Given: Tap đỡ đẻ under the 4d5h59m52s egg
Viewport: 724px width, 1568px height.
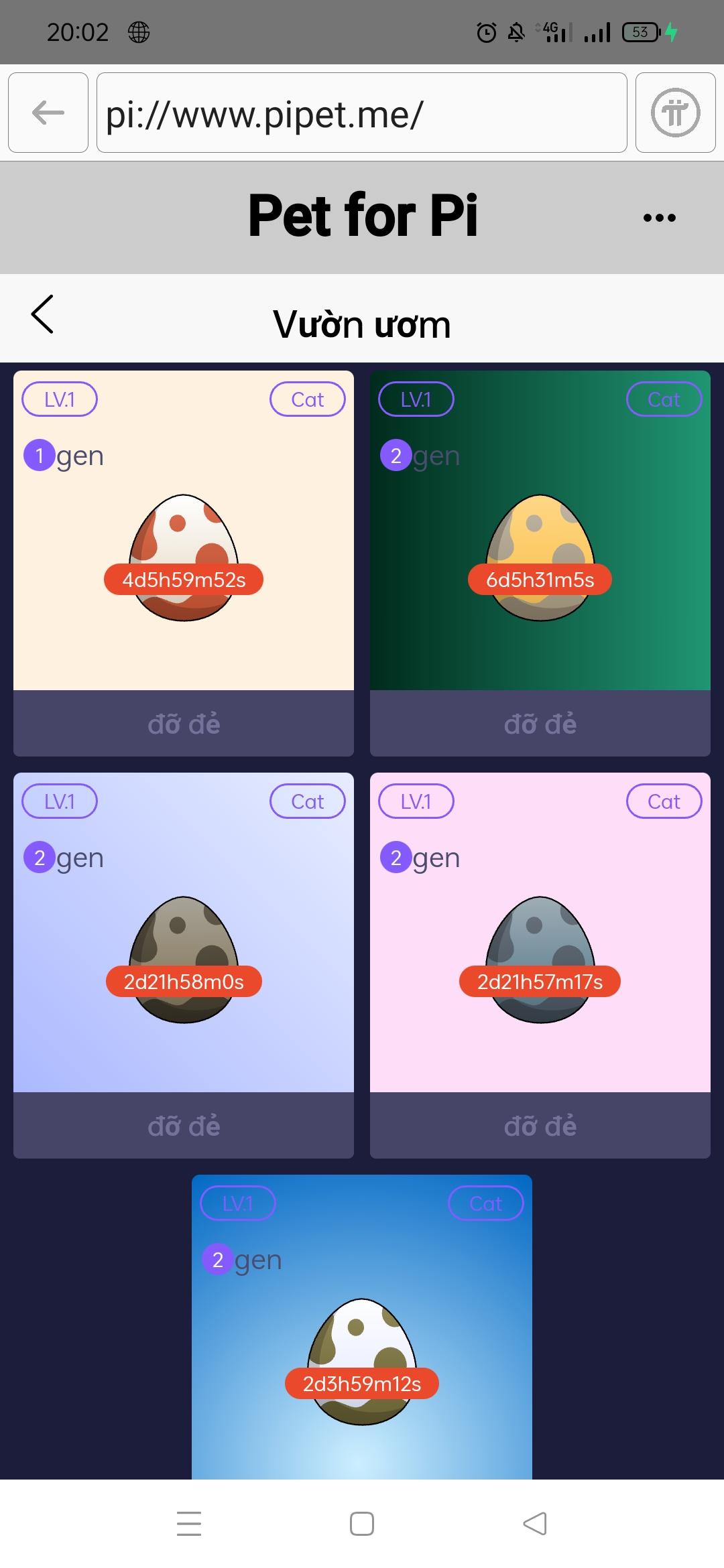Looking at the screenshot, I should pyautogui.click(x=184, y=724).
